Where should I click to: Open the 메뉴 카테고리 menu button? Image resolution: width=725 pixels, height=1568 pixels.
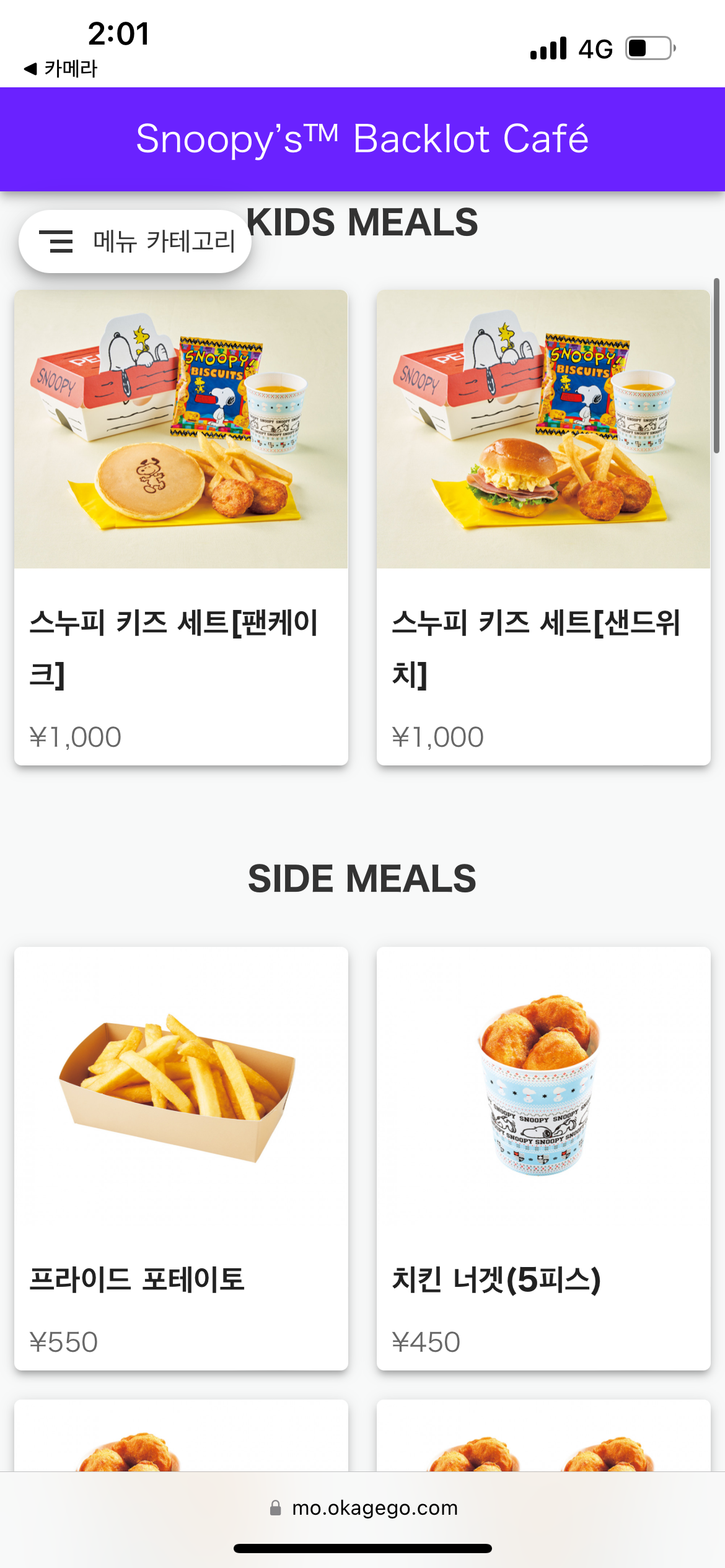point(135,242)
